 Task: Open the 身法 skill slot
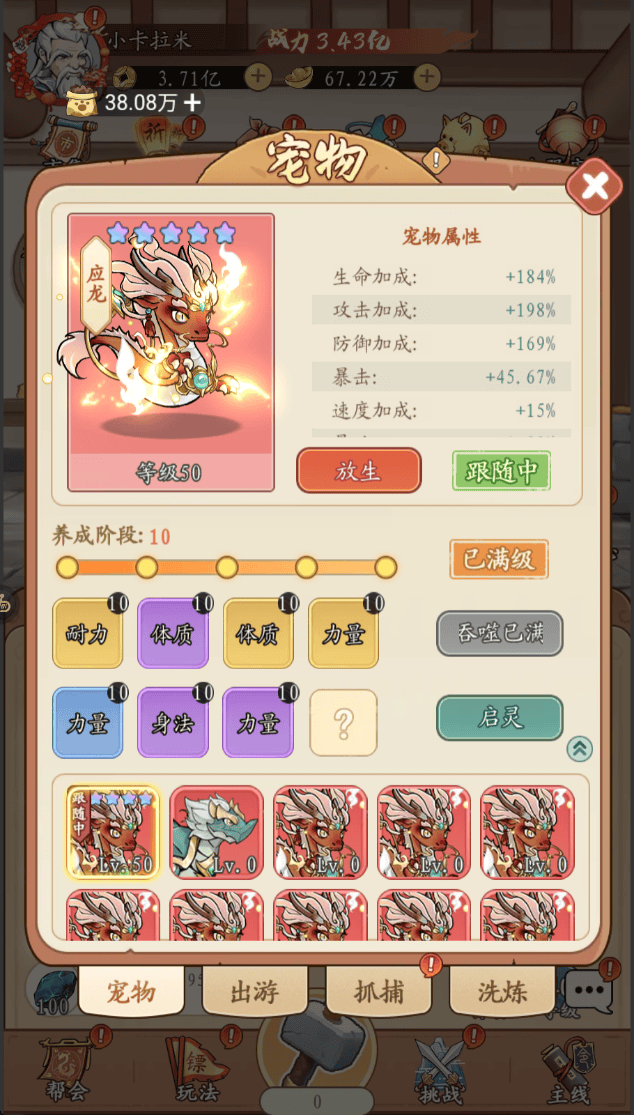[172, 722]
